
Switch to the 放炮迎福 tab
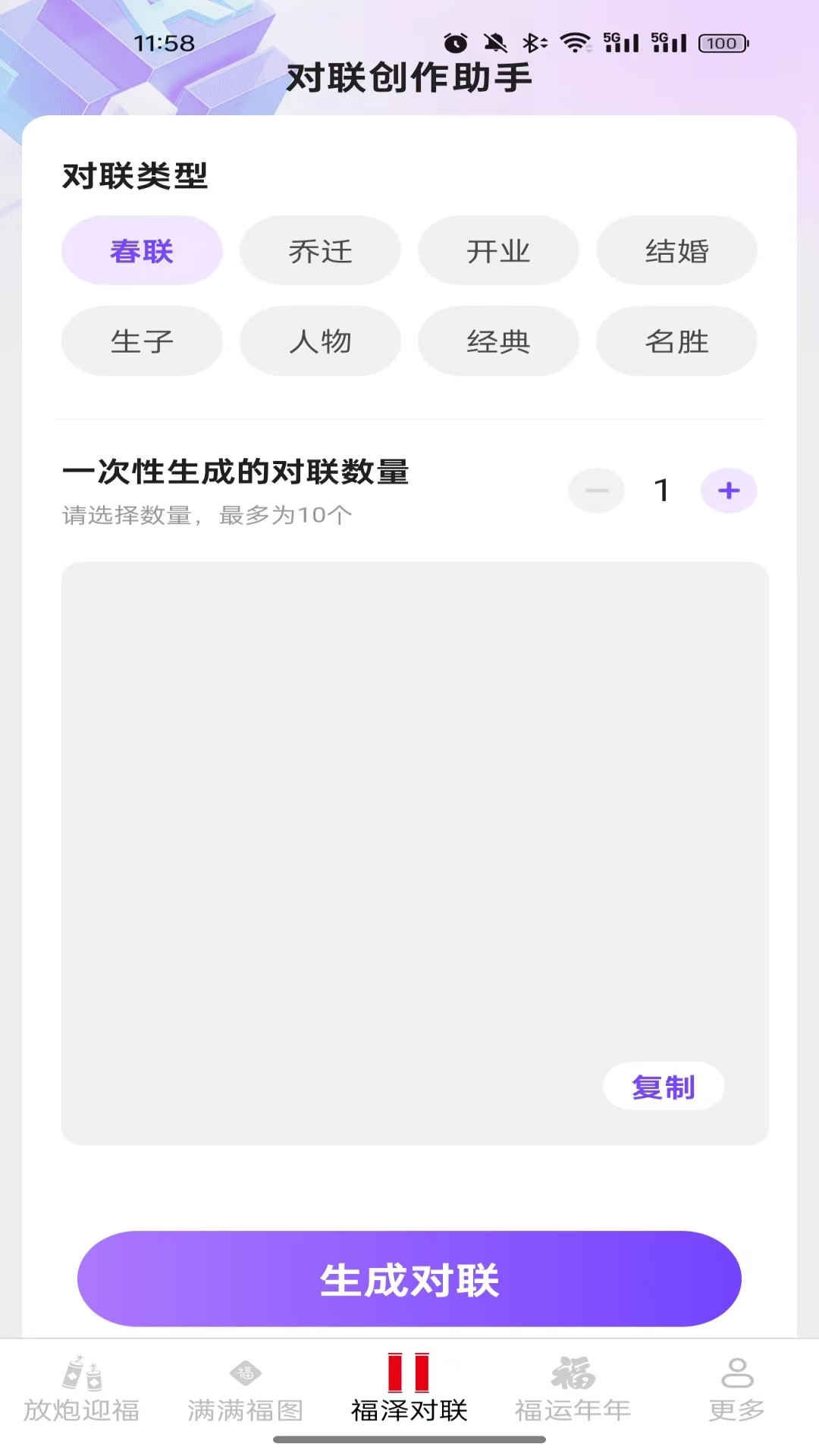[x=82, y=1389]
